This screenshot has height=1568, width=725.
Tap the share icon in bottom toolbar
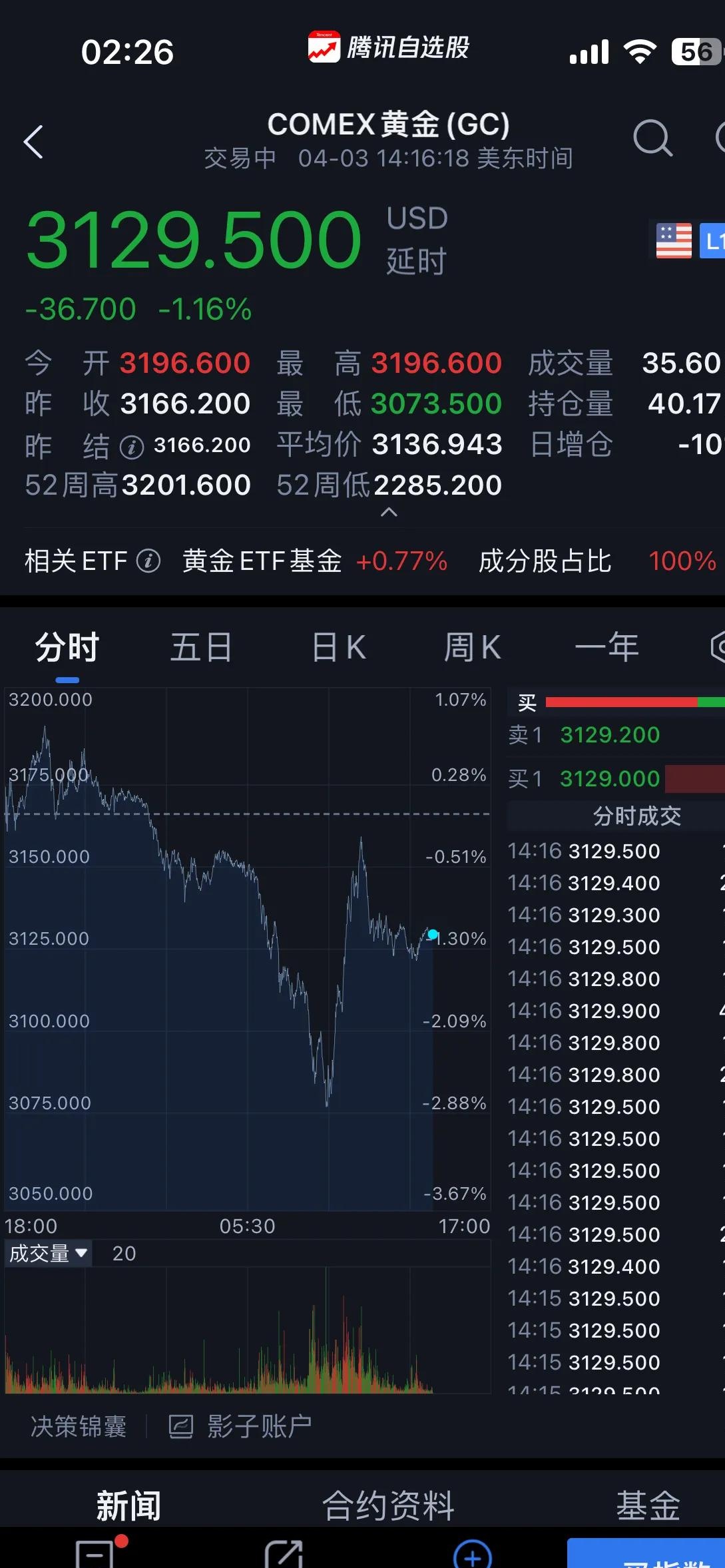coord(284,1555)
